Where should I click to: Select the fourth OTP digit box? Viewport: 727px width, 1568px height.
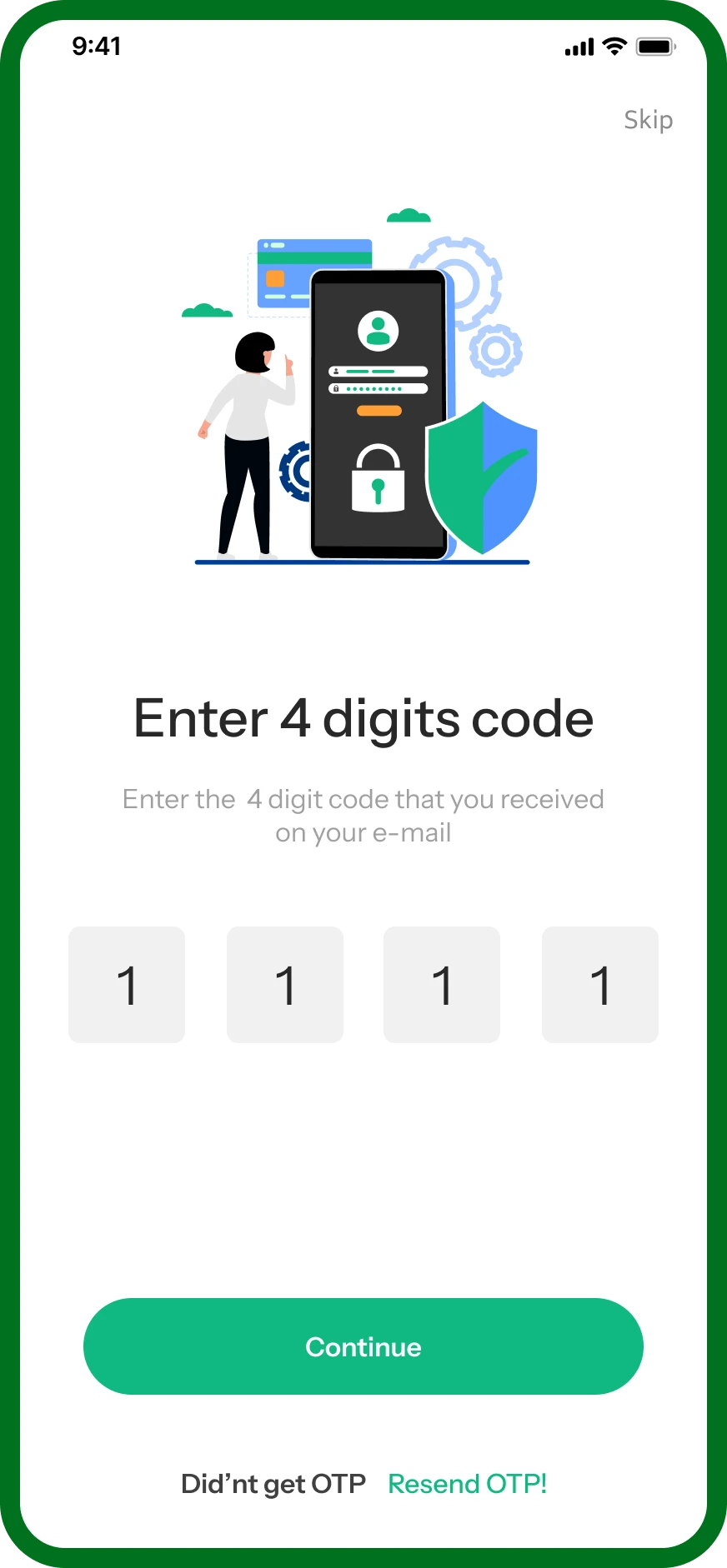(599, 985)
